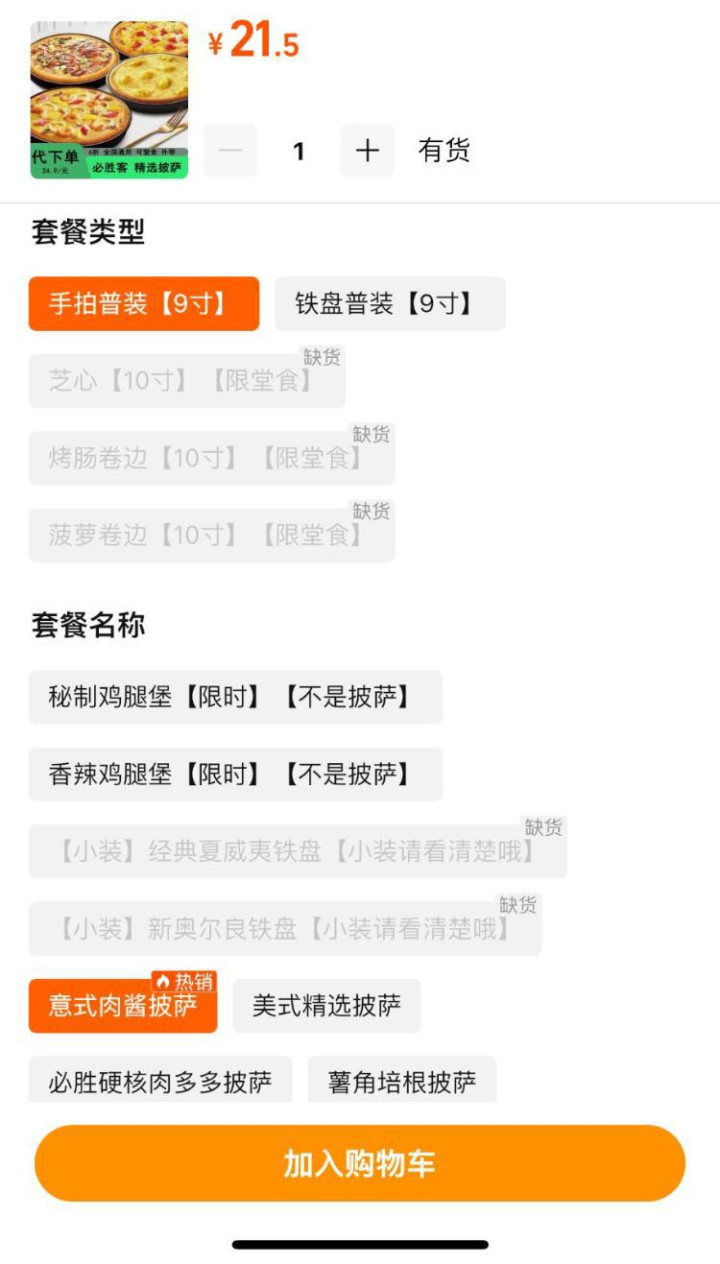
Task: Increase quantity with the plus button
Action: click(367, 151)
